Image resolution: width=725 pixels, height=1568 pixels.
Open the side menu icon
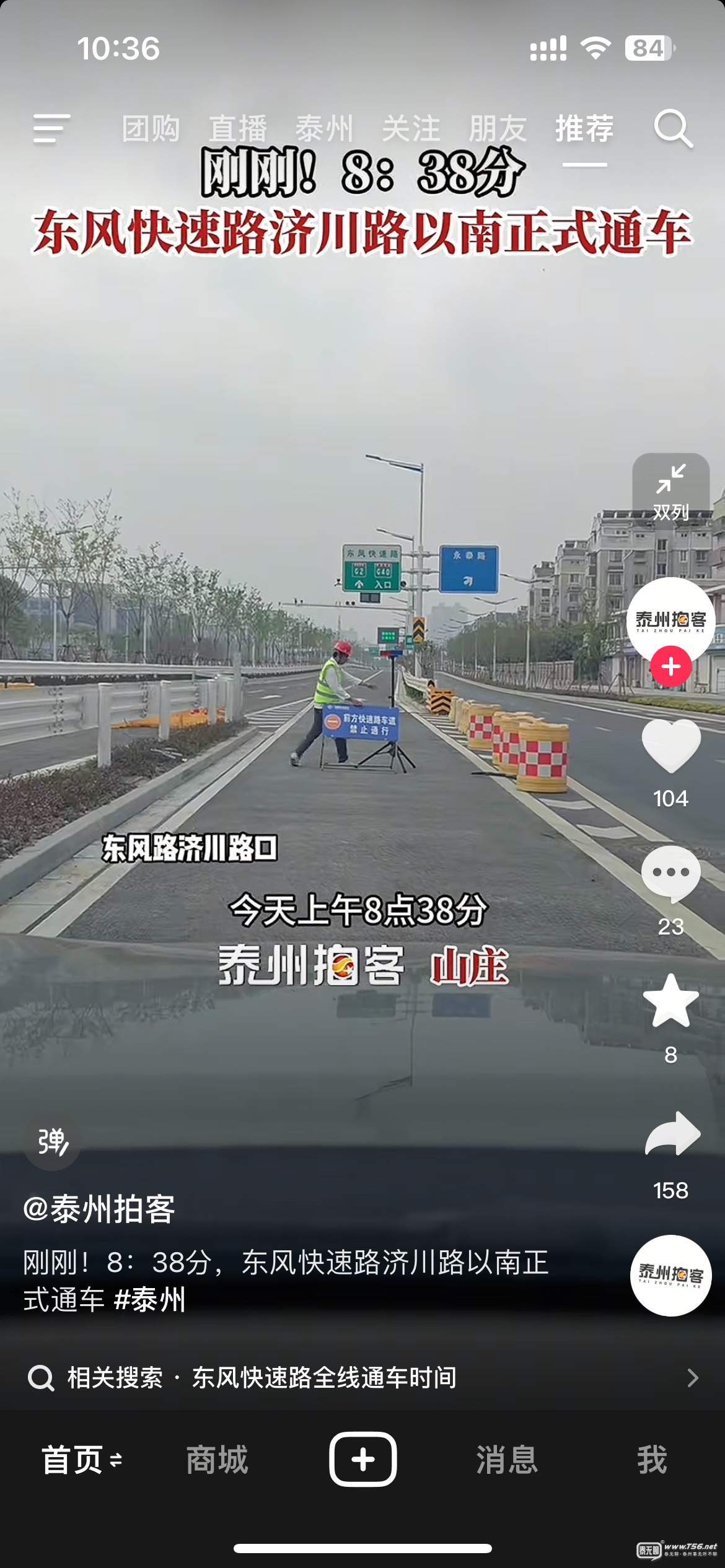point(51,129)
